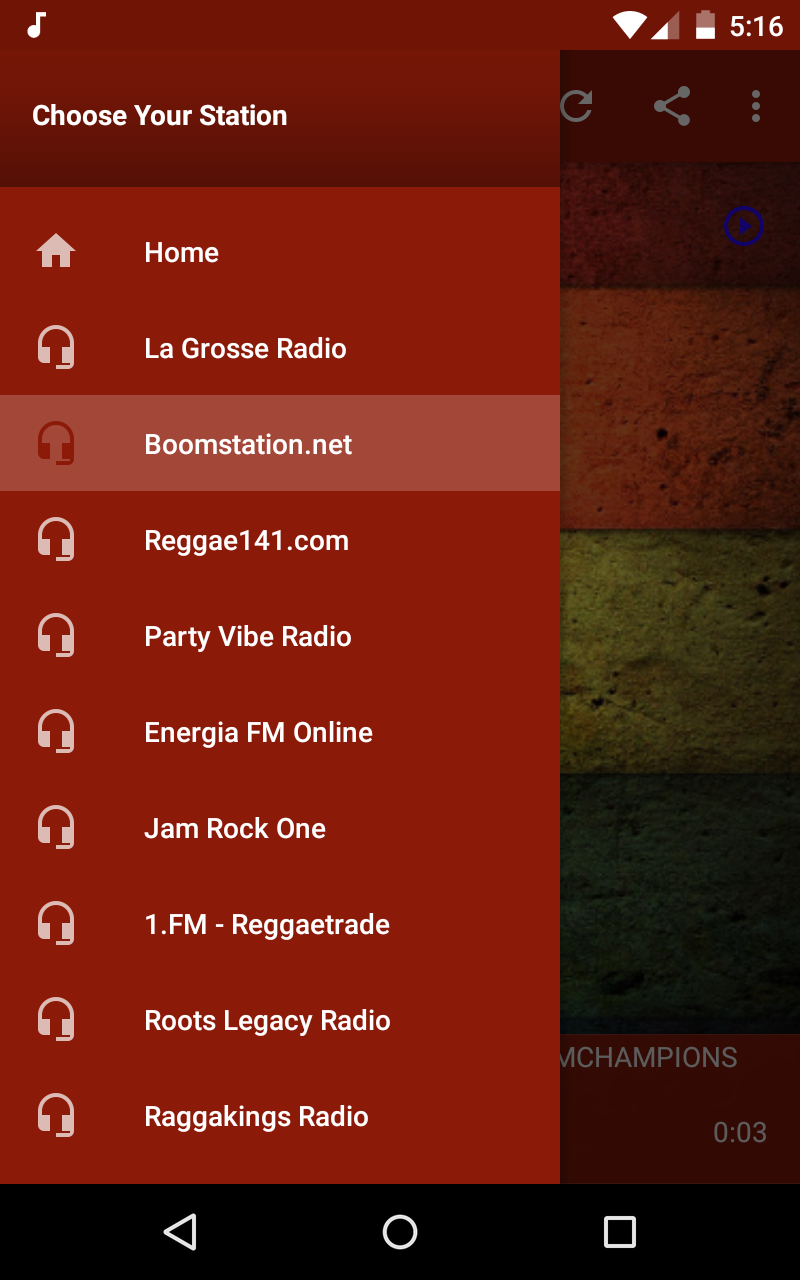
Task: Tap the music note icon in the status bar
Action: (x=37, y=25)
